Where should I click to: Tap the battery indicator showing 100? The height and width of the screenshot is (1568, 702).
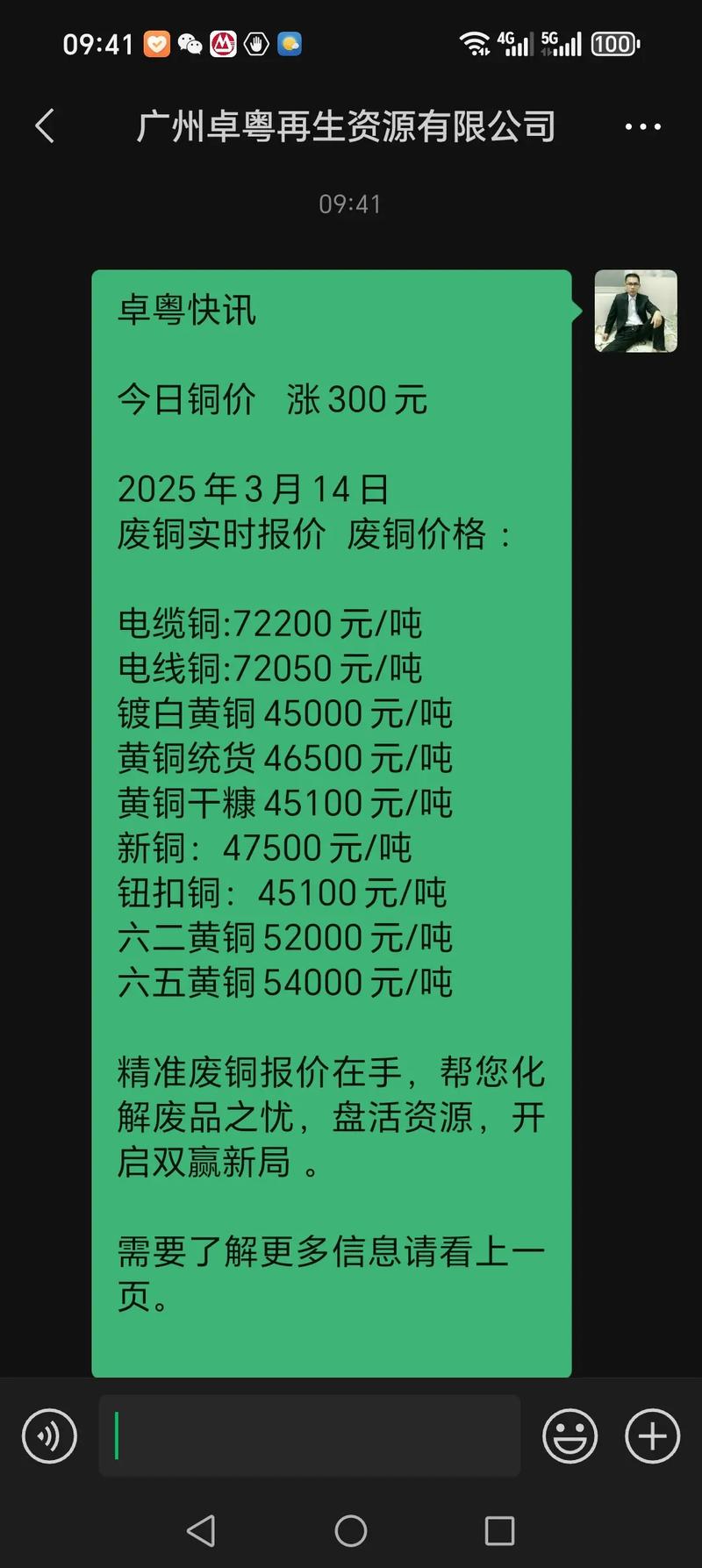(614, 43)
